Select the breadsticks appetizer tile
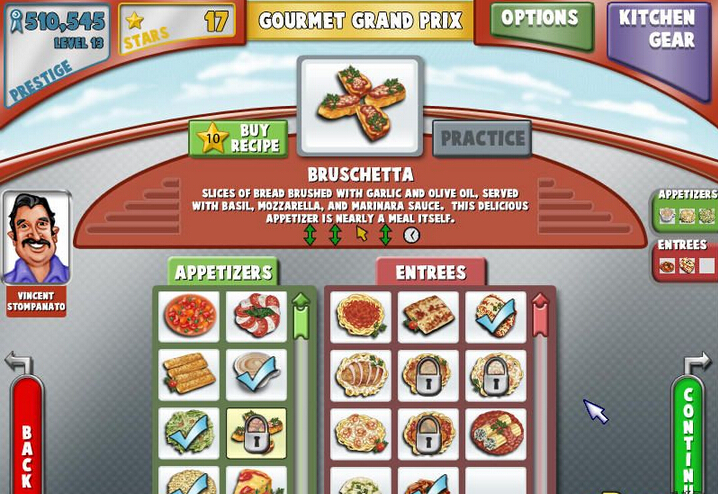 [188, 374]
